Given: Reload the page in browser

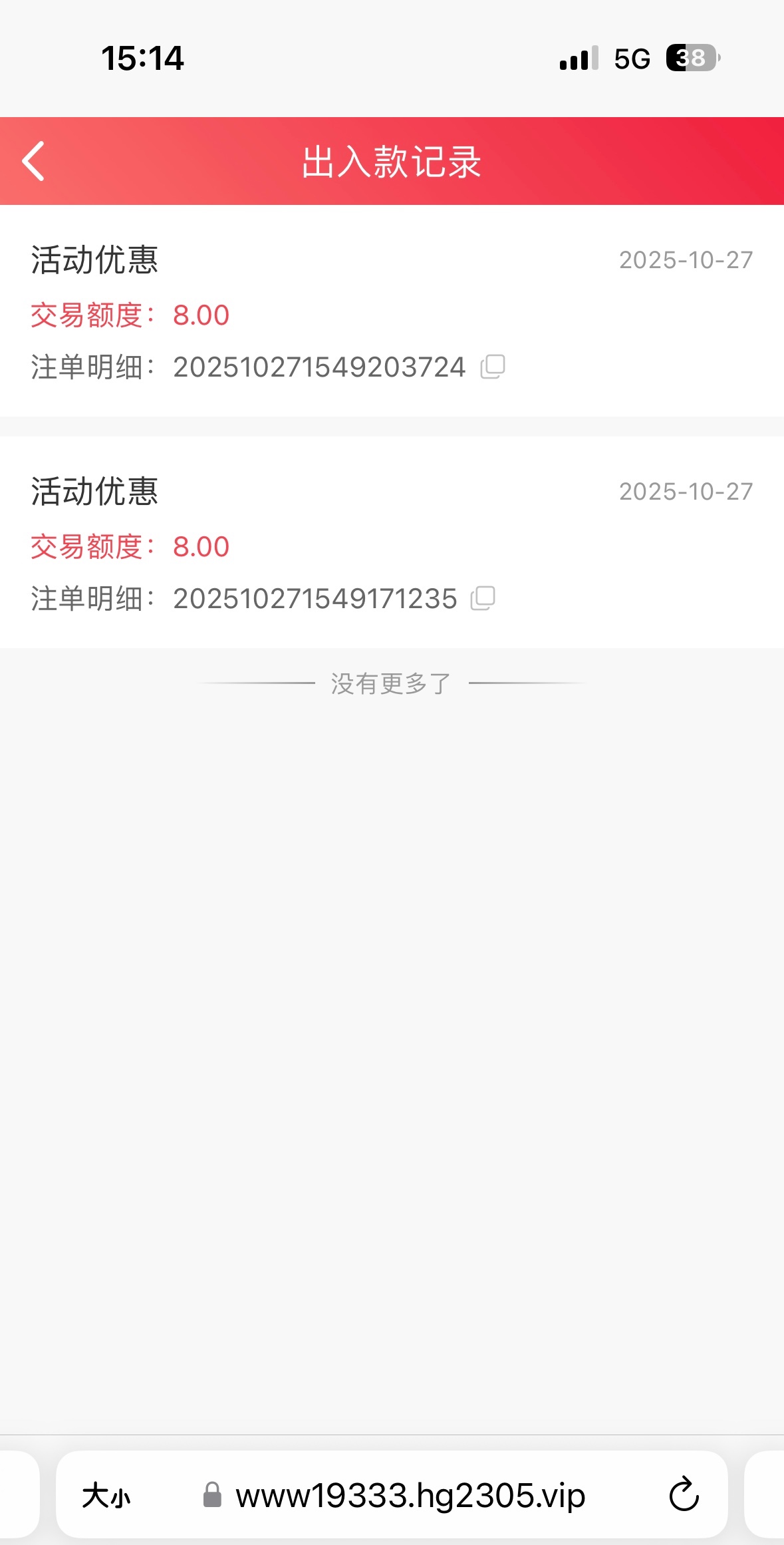Looking at the screenshot, I should coord(684,1495).
